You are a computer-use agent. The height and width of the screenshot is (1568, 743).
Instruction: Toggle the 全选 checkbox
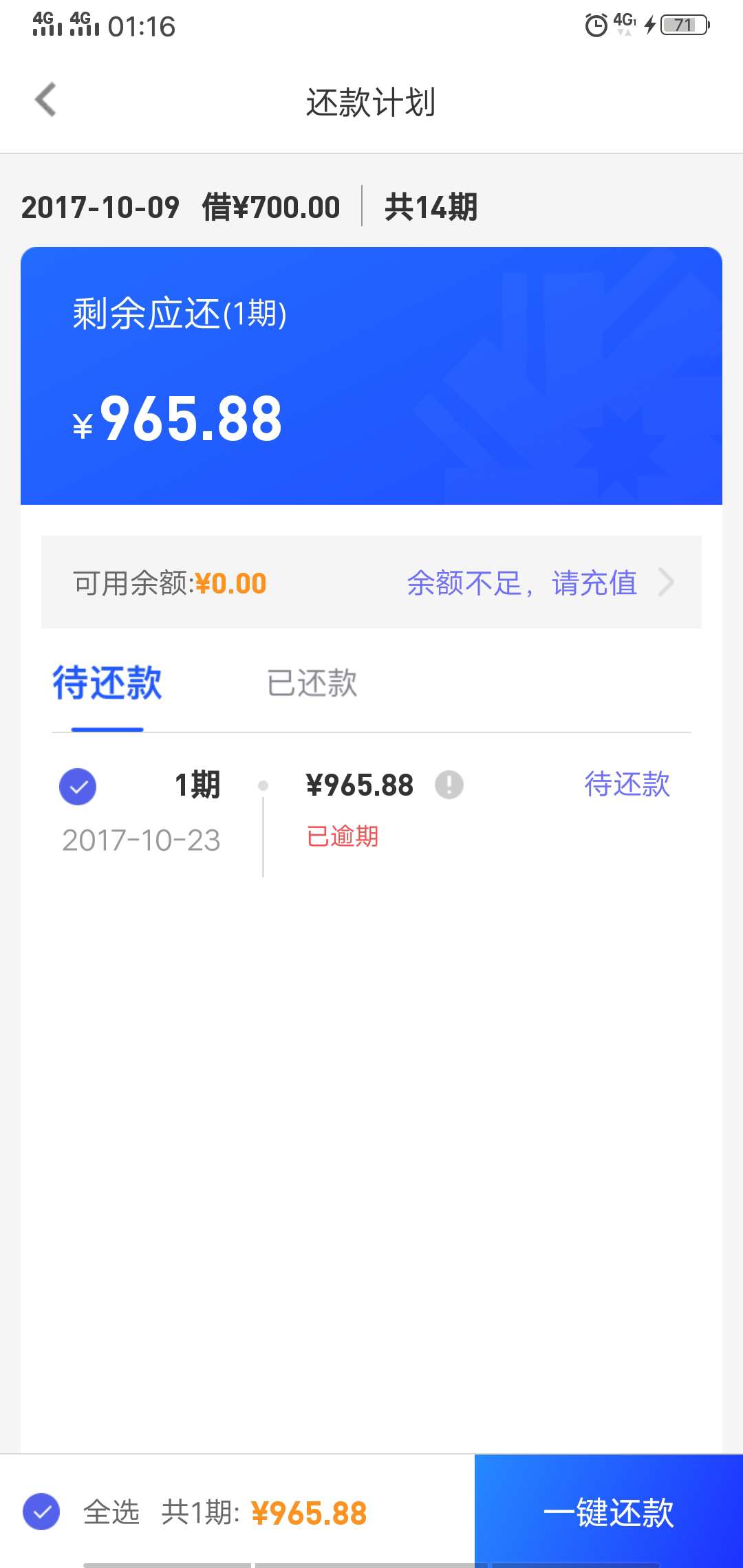(x=41, y=1512)
